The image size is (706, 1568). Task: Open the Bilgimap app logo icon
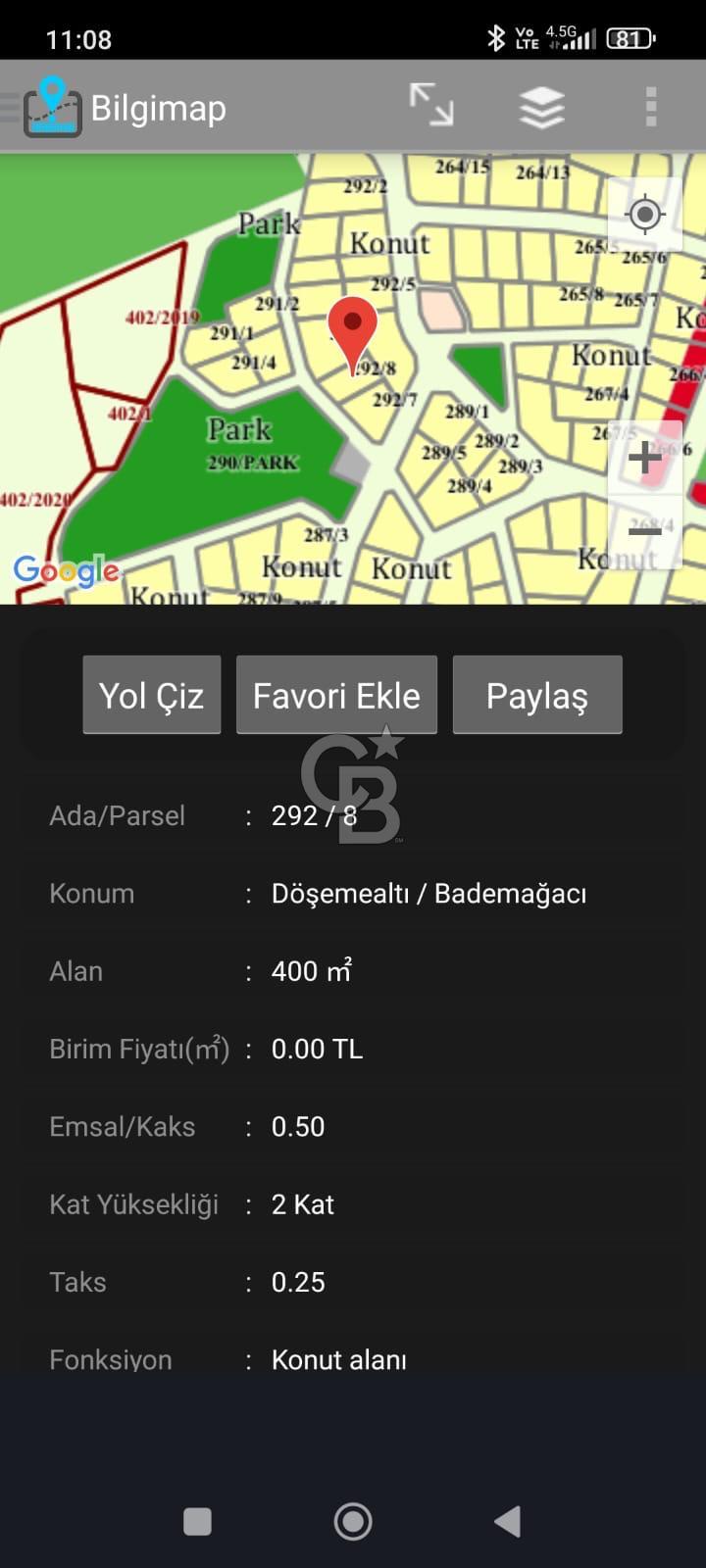point(53,106)
